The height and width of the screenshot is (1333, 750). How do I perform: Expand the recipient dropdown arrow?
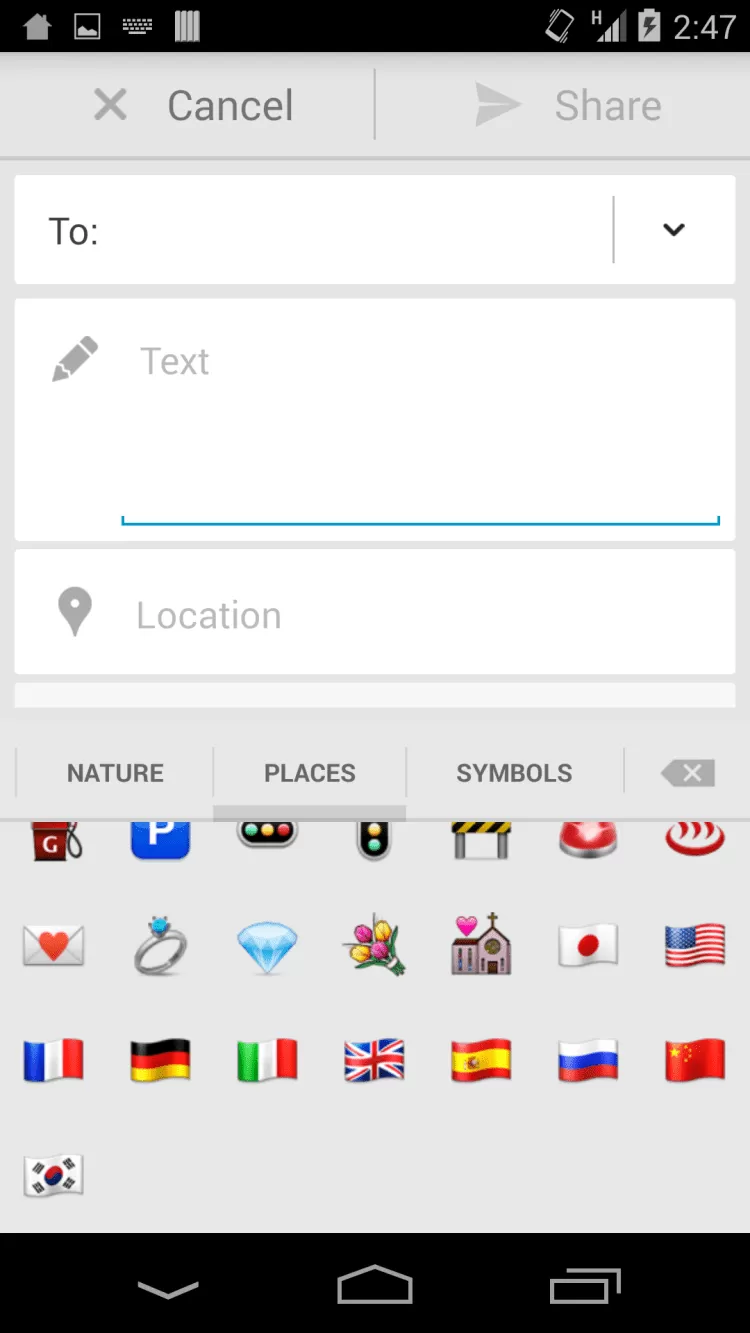pyautogui.click(x=674, y=230)
